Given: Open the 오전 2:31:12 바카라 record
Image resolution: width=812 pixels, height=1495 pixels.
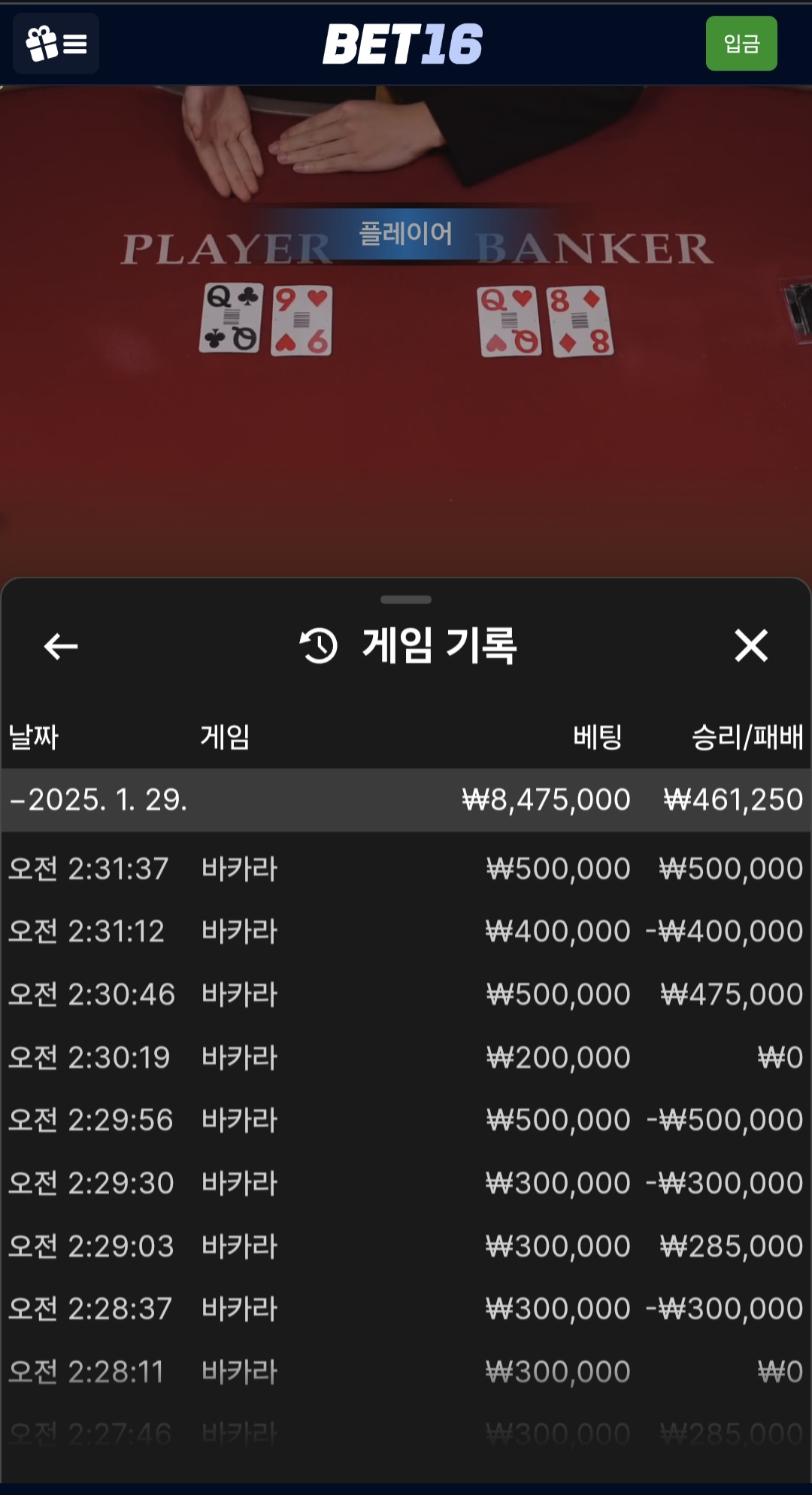Looking at the screenshot, I should [x=406, y=932].
